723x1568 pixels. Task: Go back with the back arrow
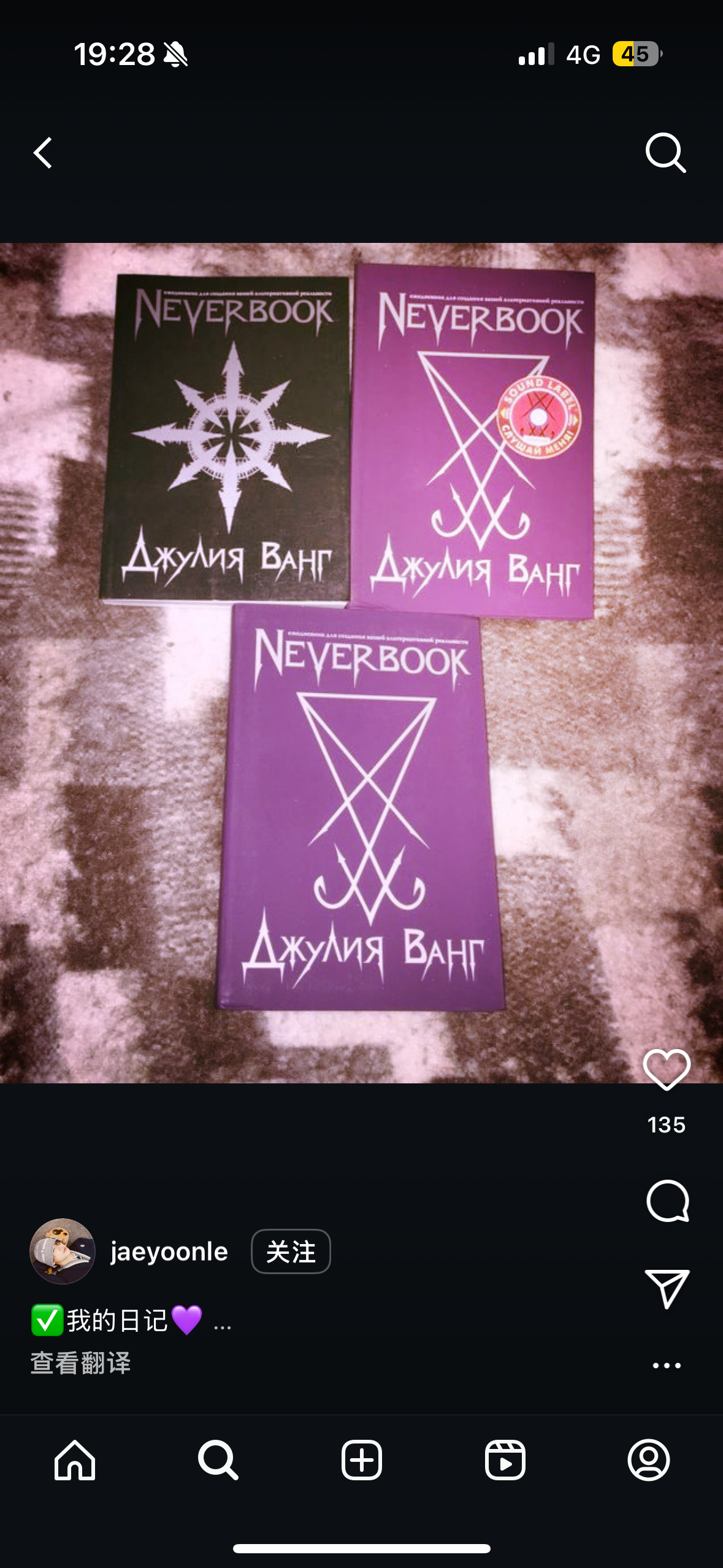pyautogui.click(x=43, y=153)
